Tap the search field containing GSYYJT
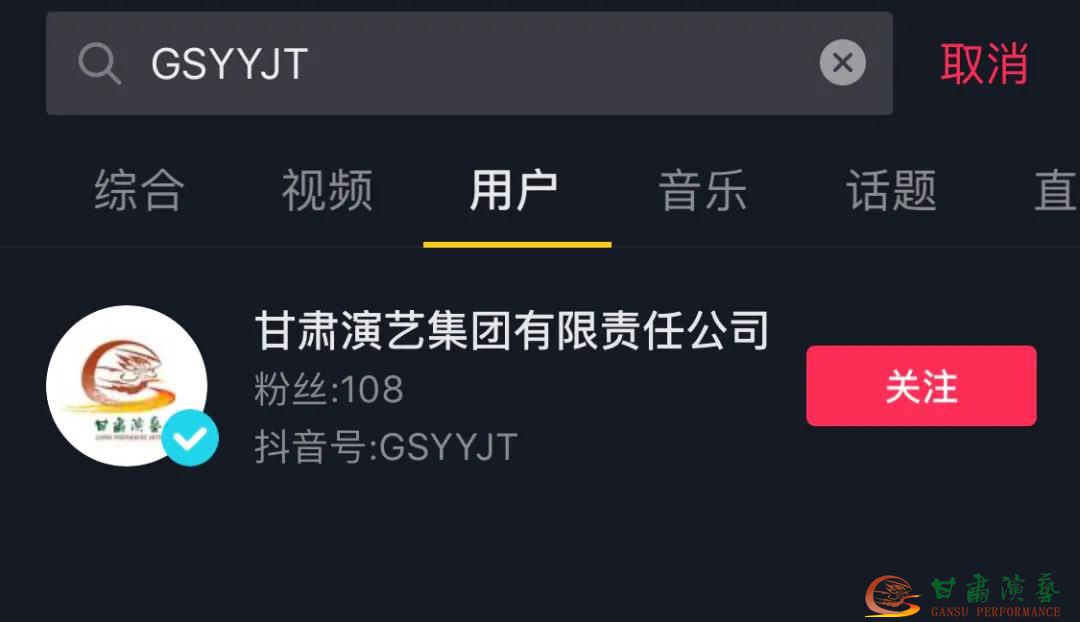The width and height of the screenshot is (1080, 622). [450, 64]
